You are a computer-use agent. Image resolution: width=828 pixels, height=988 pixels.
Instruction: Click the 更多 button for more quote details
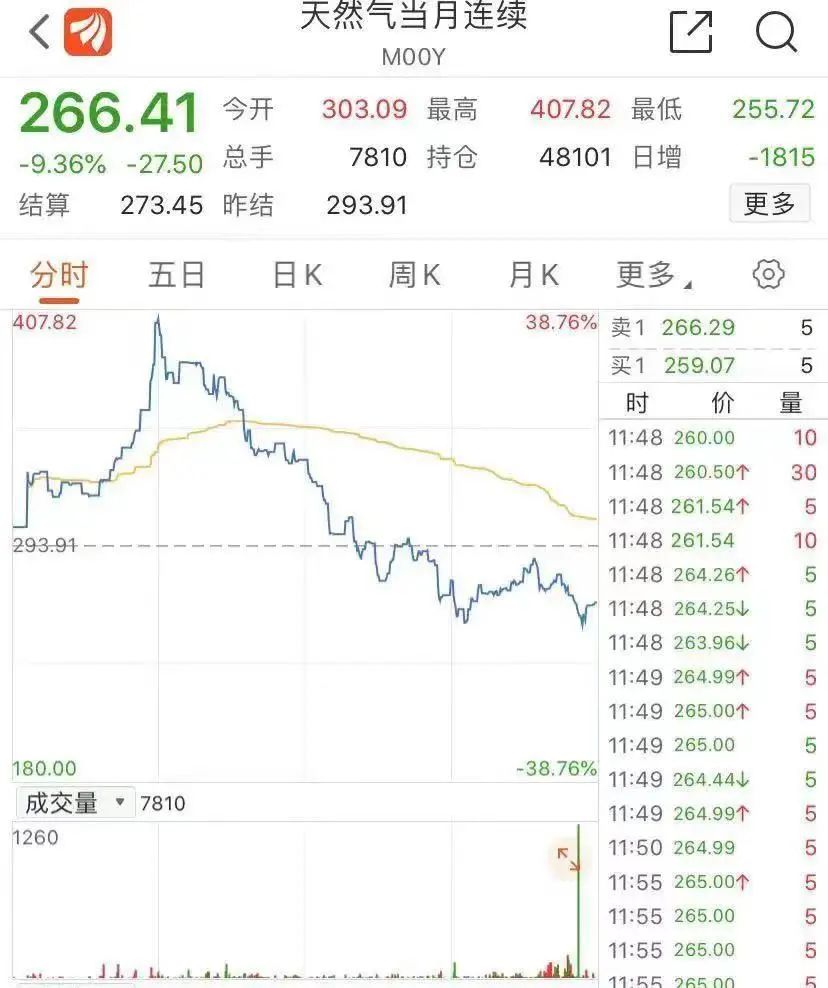[x=769, y=203]
